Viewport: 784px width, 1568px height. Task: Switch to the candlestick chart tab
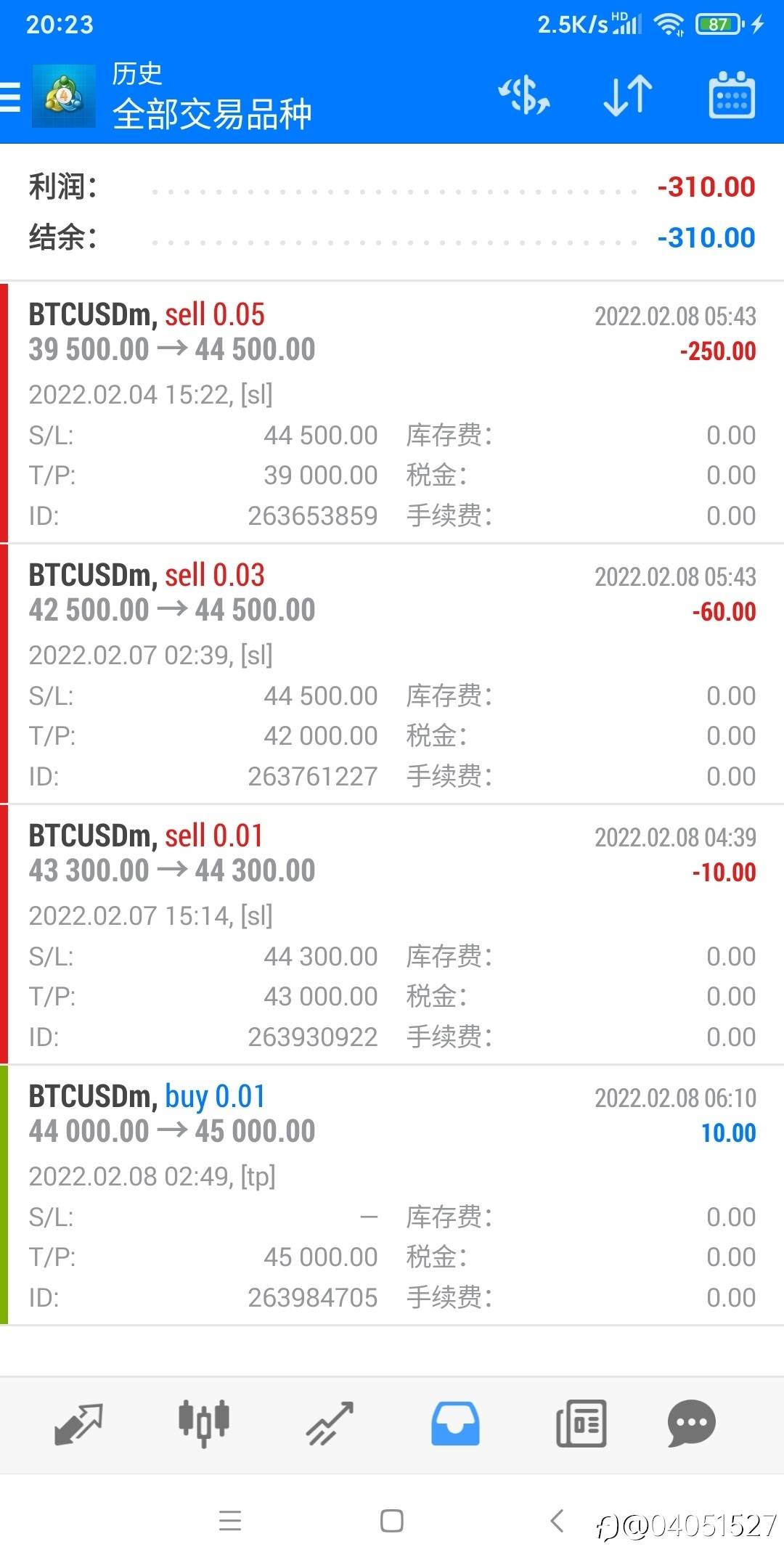(204, 1423)
